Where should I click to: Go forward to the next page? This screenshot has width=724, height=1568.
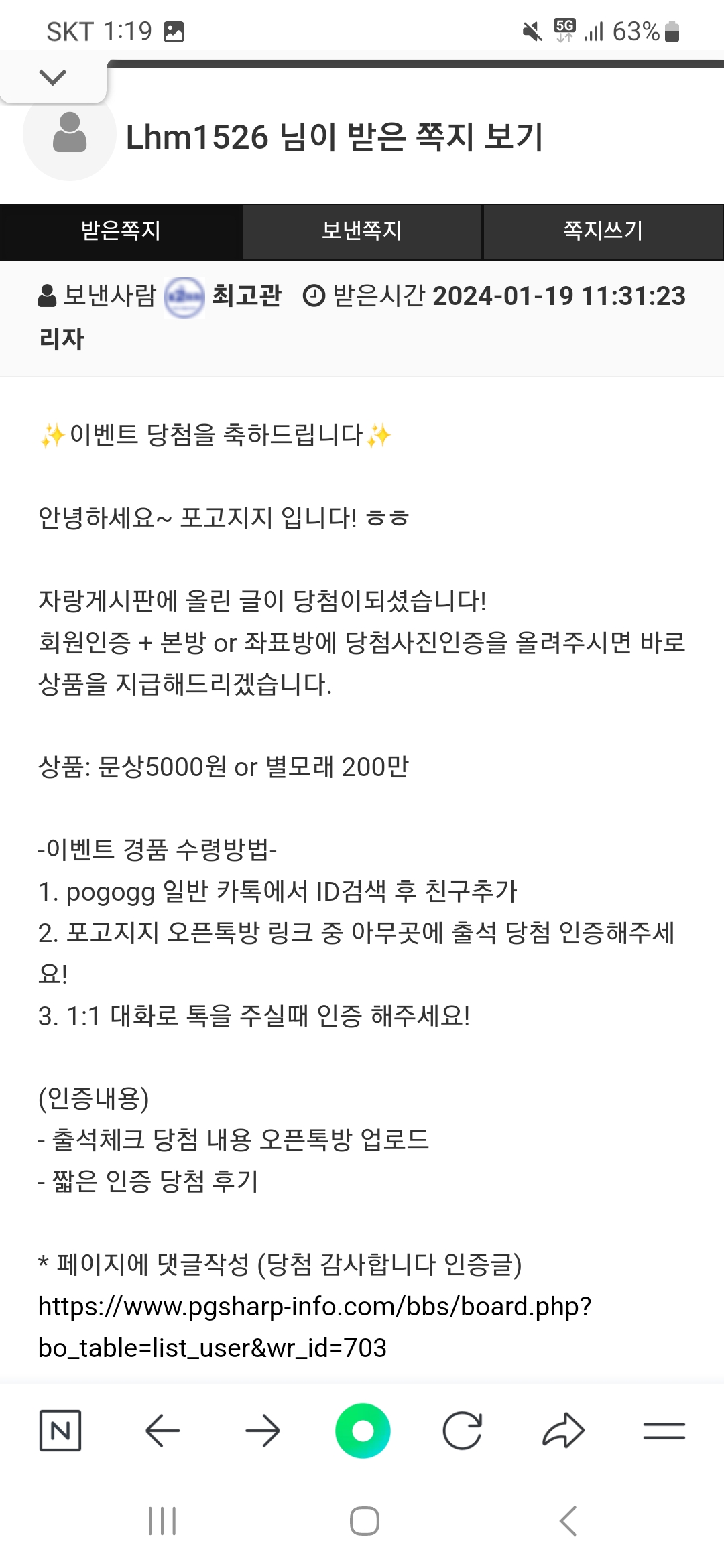click(x=262, y=1431)
